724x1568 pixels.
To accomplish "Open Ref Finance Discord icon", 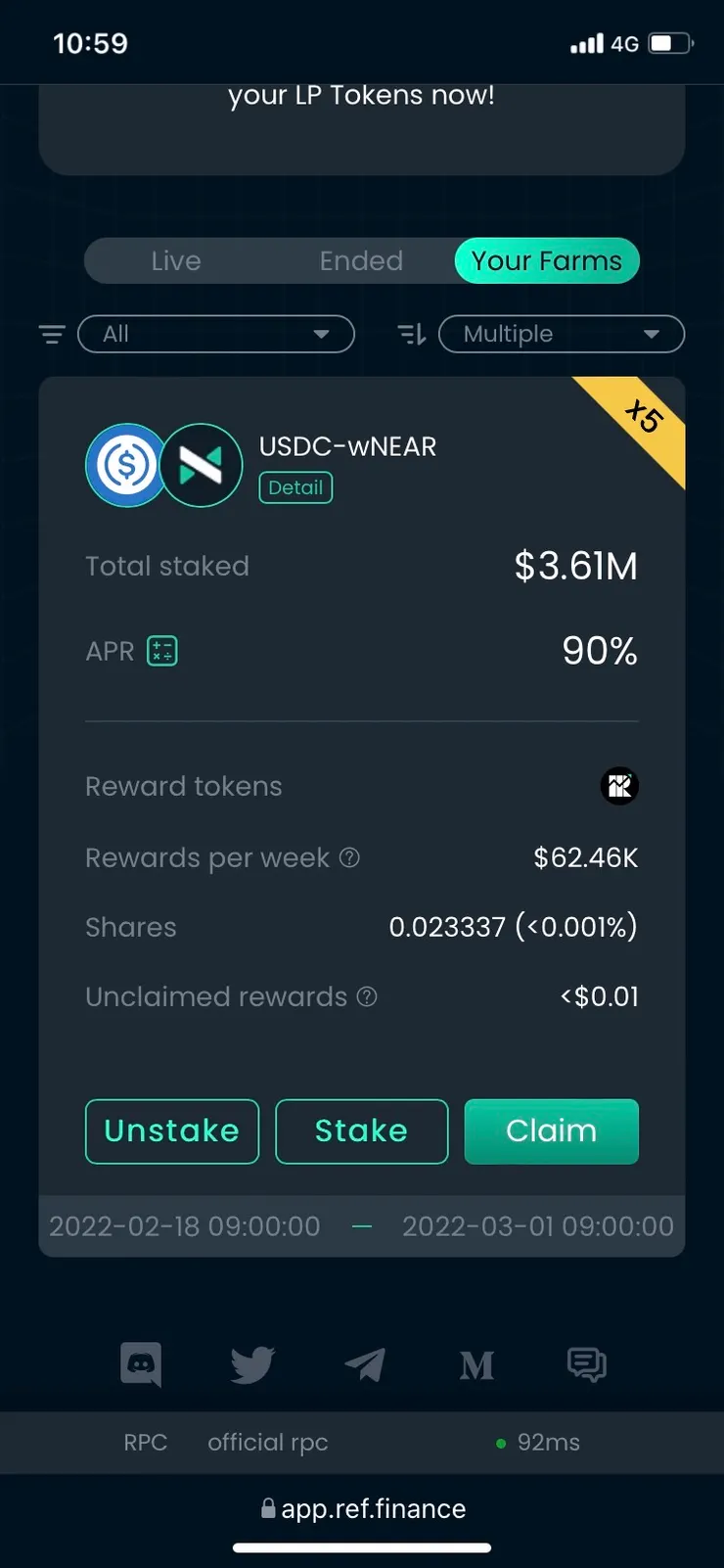I will 141,1364.
